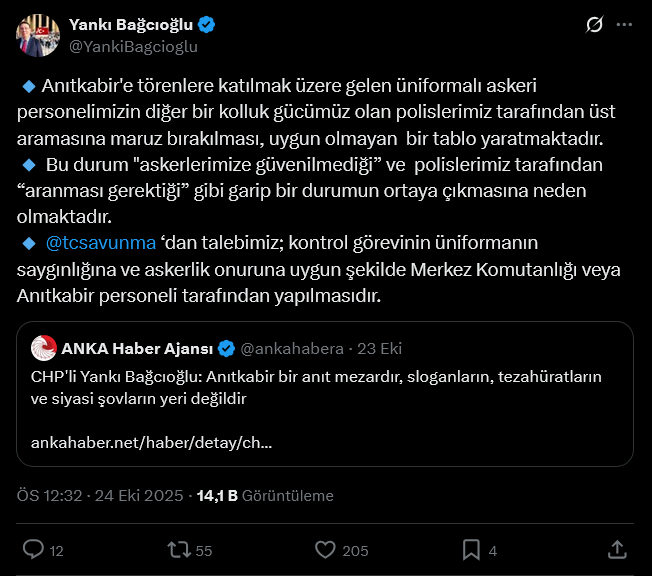The height and width of the screenshot is (576, 652).
Task: Tap the Grok icon on the tweet
Action: (x=593, y=25)
